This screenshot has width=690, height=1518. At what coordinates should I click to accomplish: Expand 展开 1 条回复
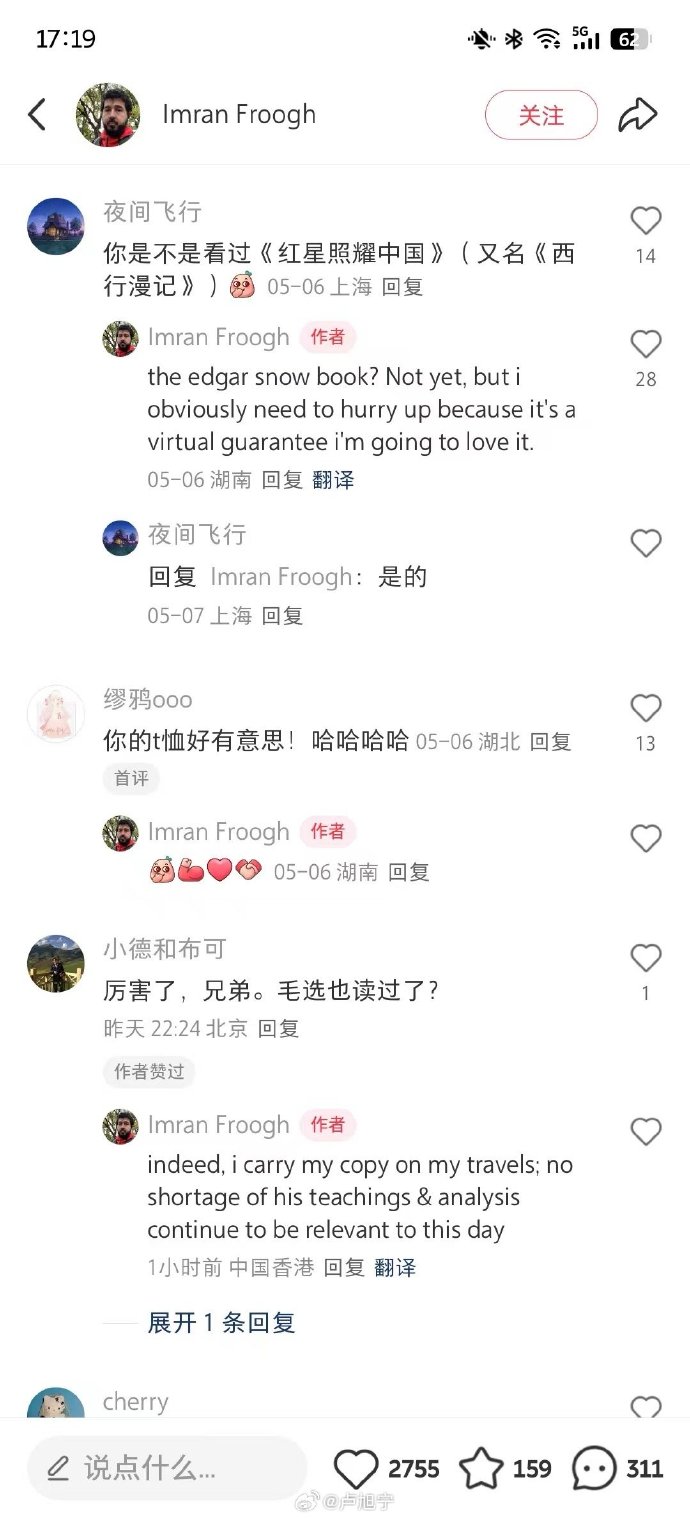221,1323
